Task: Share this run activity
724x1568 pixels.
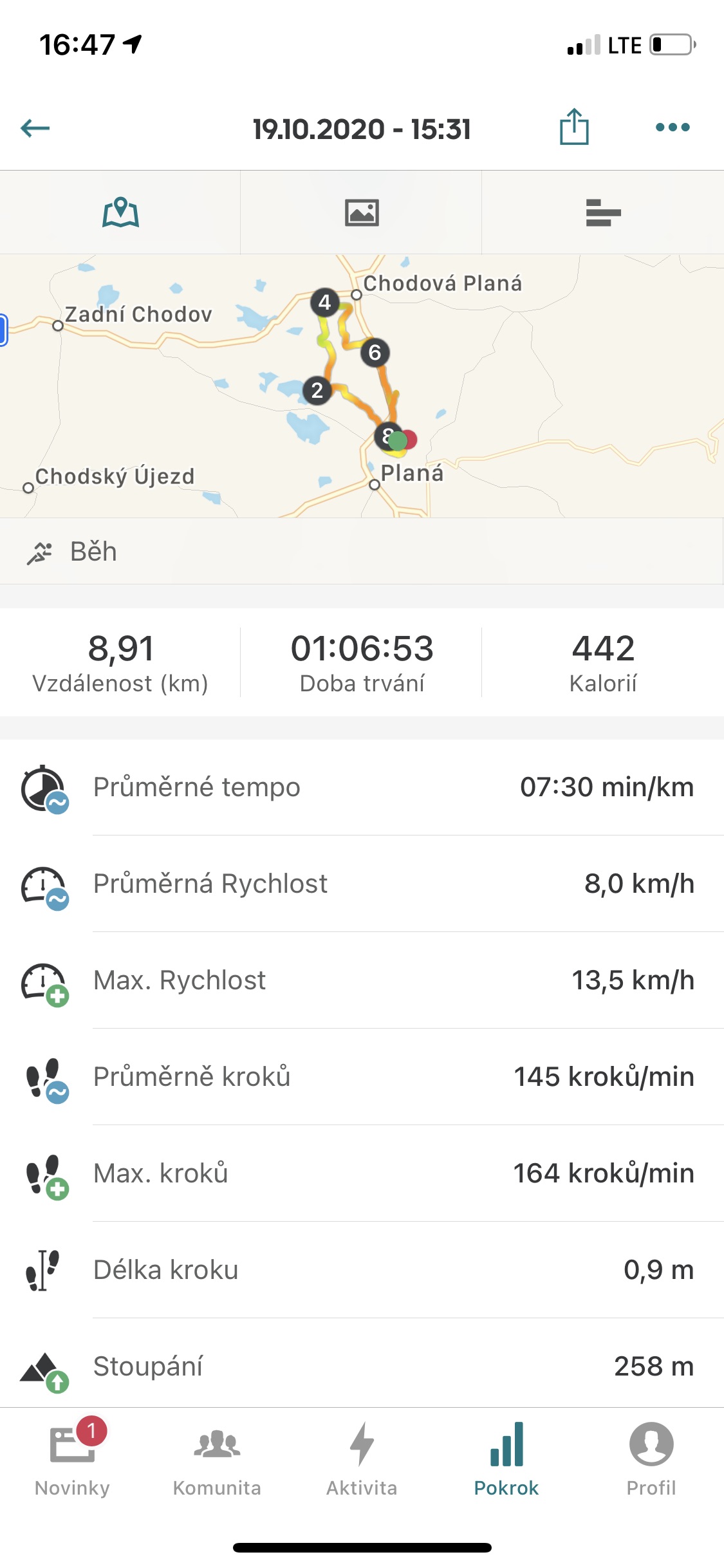Action: click(x=574, y=127)
